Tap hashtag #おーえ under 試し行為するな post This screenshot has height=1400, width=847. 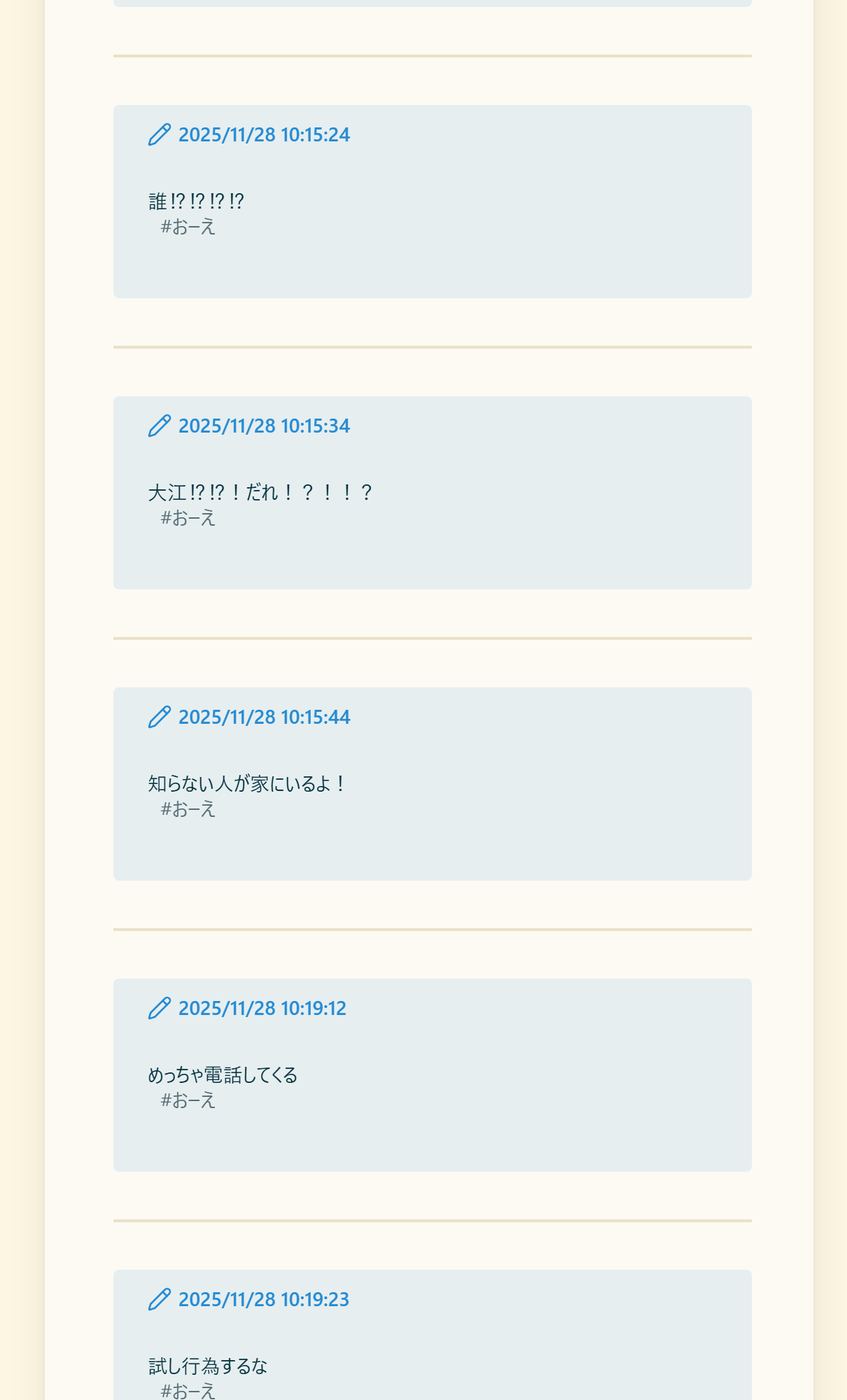click(188, 1390)
